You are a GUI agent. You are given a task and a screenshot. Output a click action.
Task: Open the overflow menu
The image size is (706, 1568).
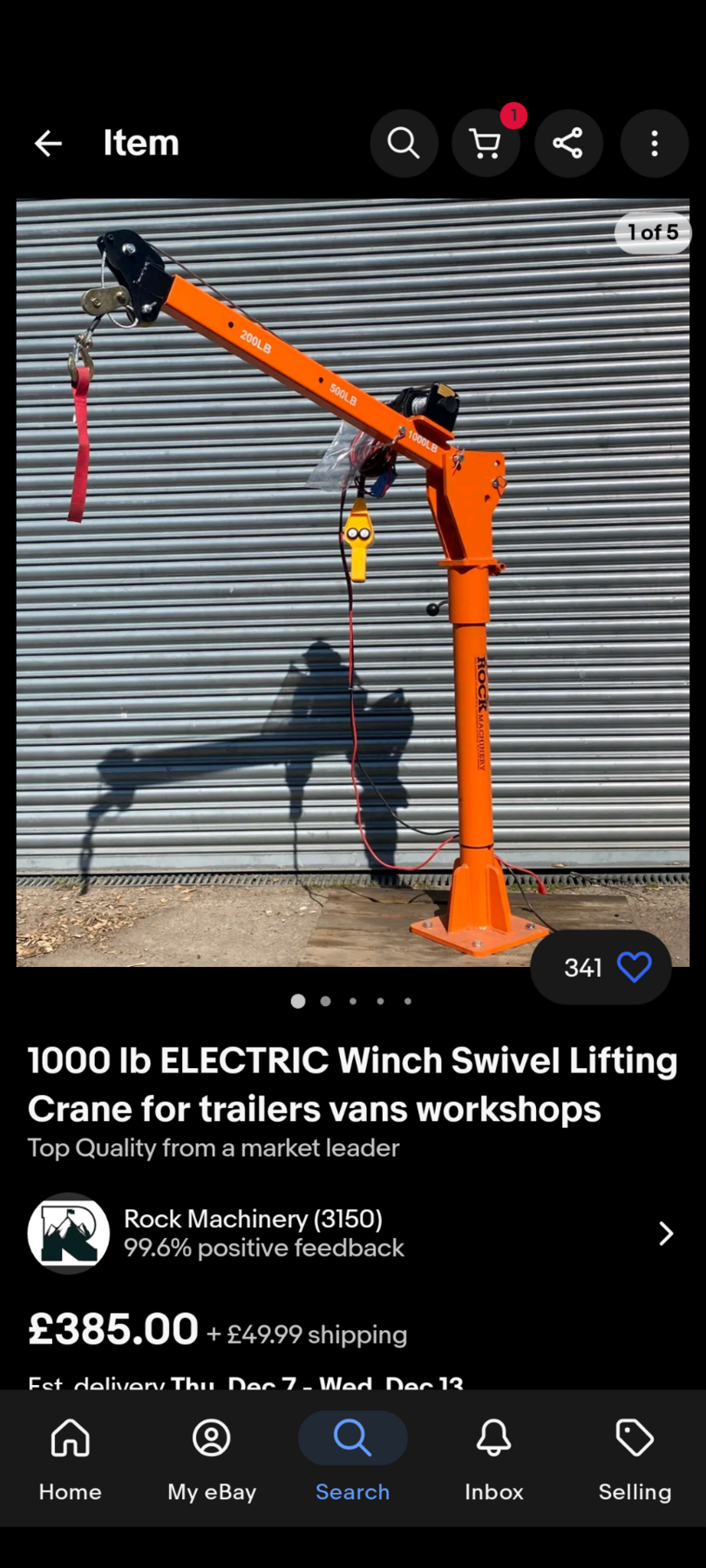(x=654, y=143)
